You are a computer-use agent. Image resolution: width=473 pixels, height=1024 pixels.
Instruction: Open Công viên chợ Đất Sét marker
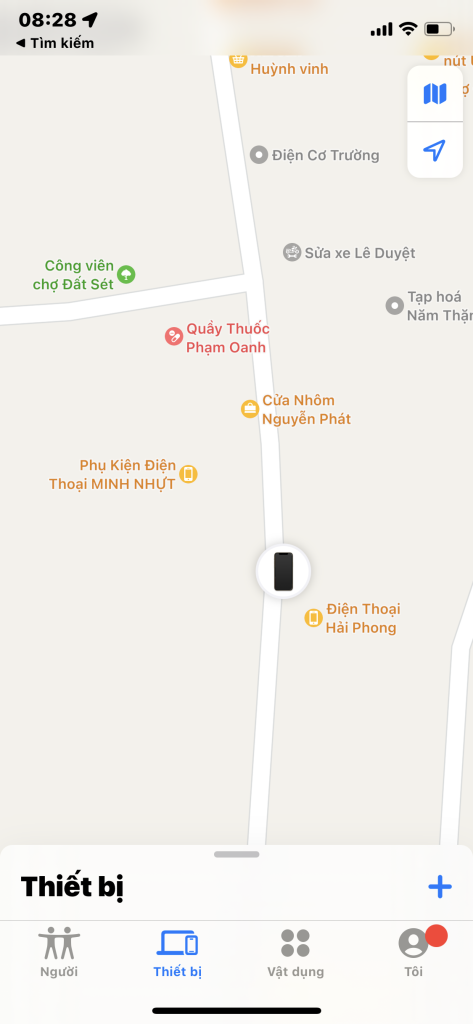[x=126, y=274]
